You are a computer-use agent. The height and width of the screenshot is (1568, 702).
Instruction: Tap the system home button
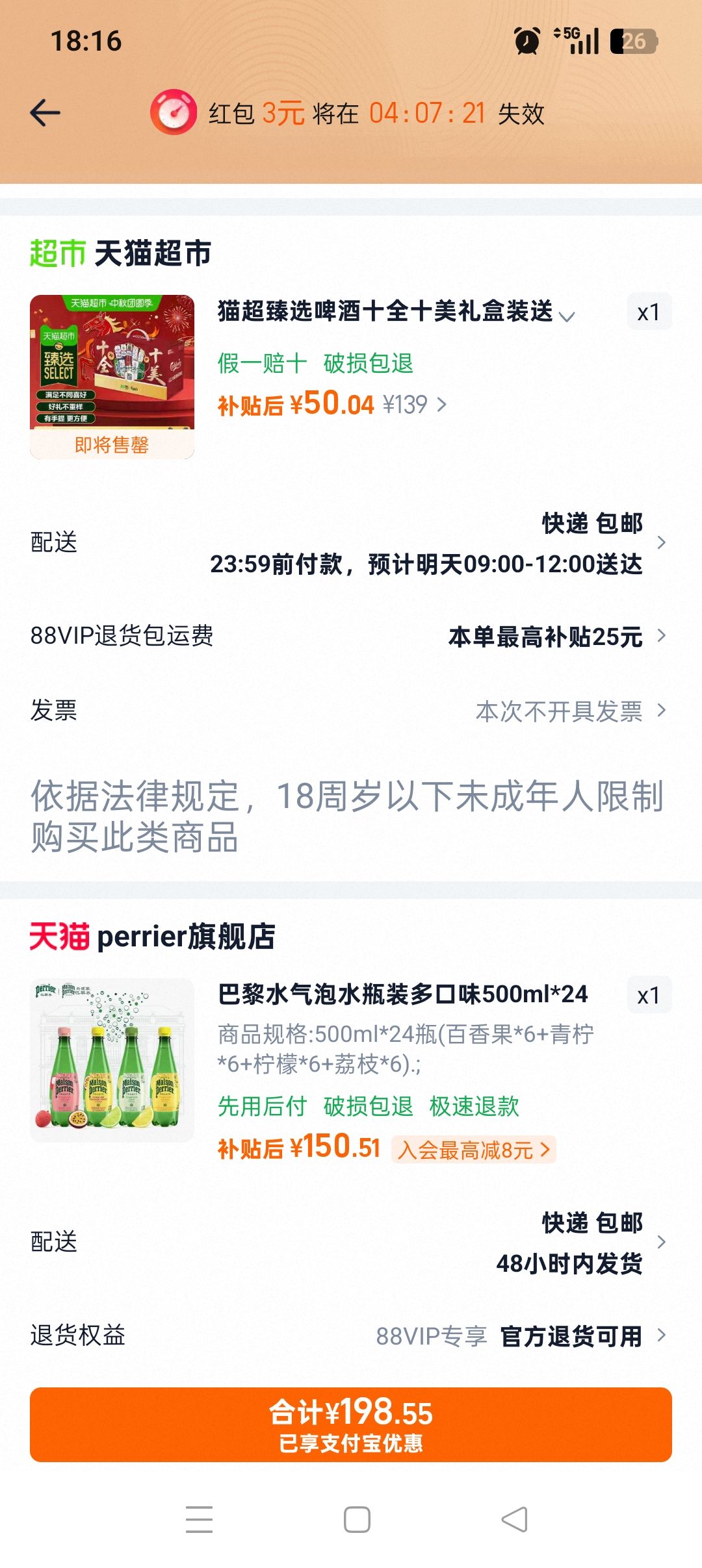357,1519
